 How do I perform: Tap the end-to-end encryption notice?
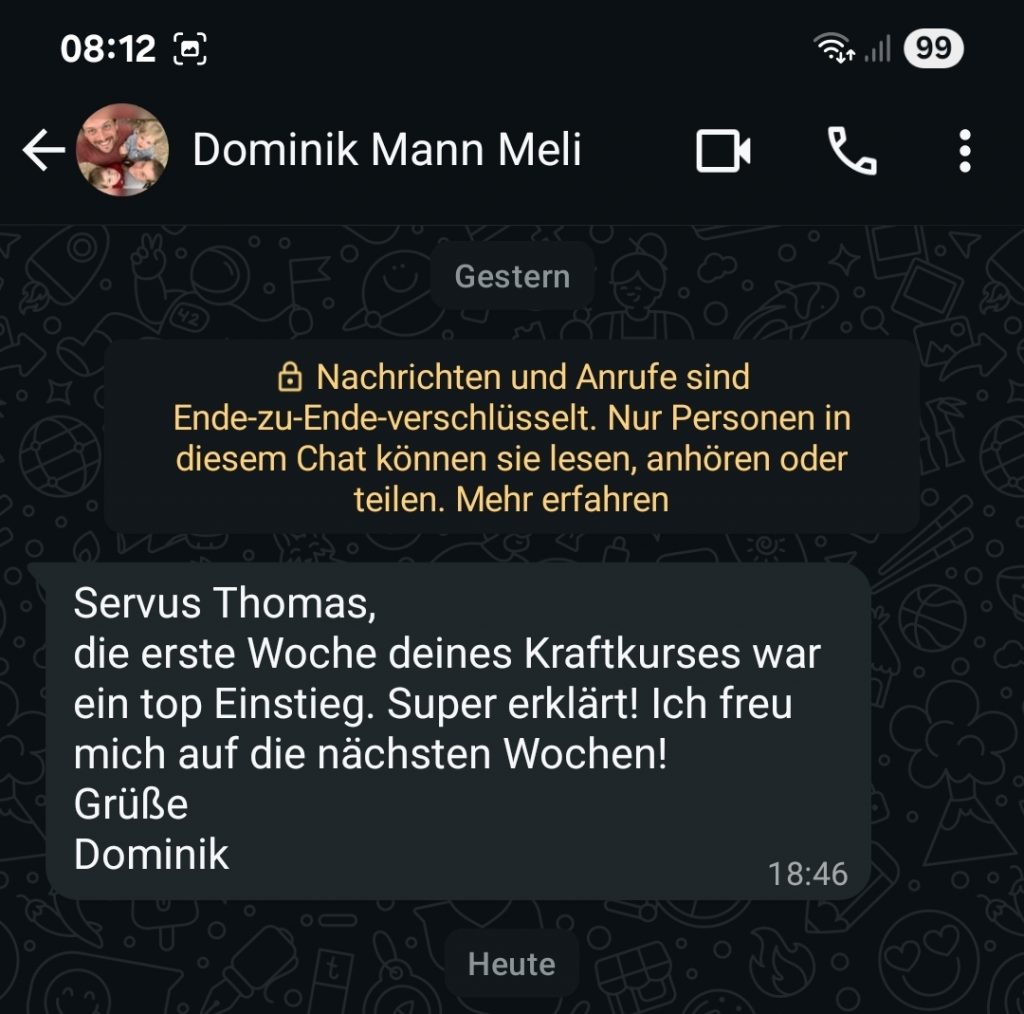point(511,437)
